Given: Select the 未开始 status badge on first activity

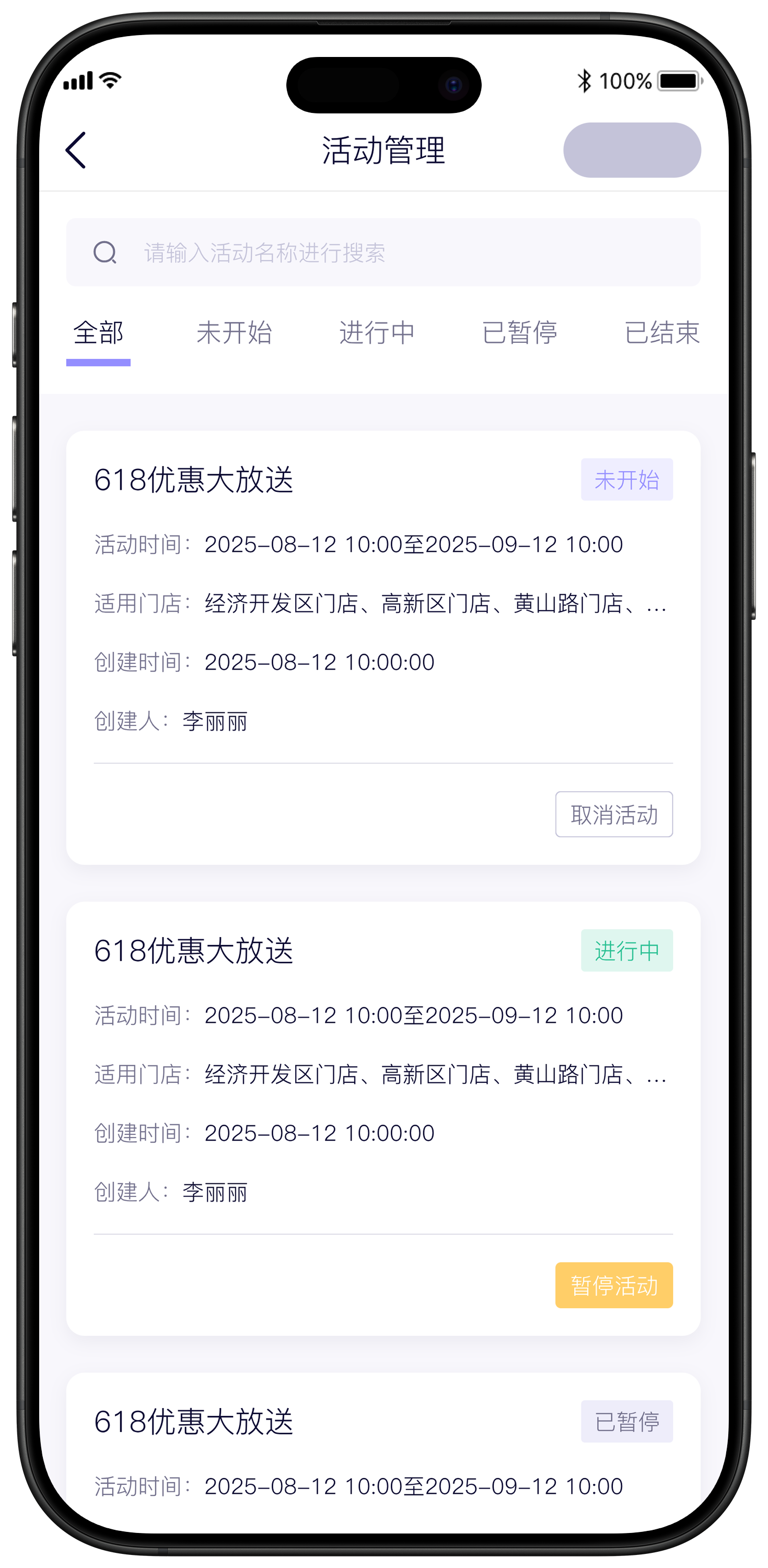Looking at the screenshot, I should tap(627, 480).
